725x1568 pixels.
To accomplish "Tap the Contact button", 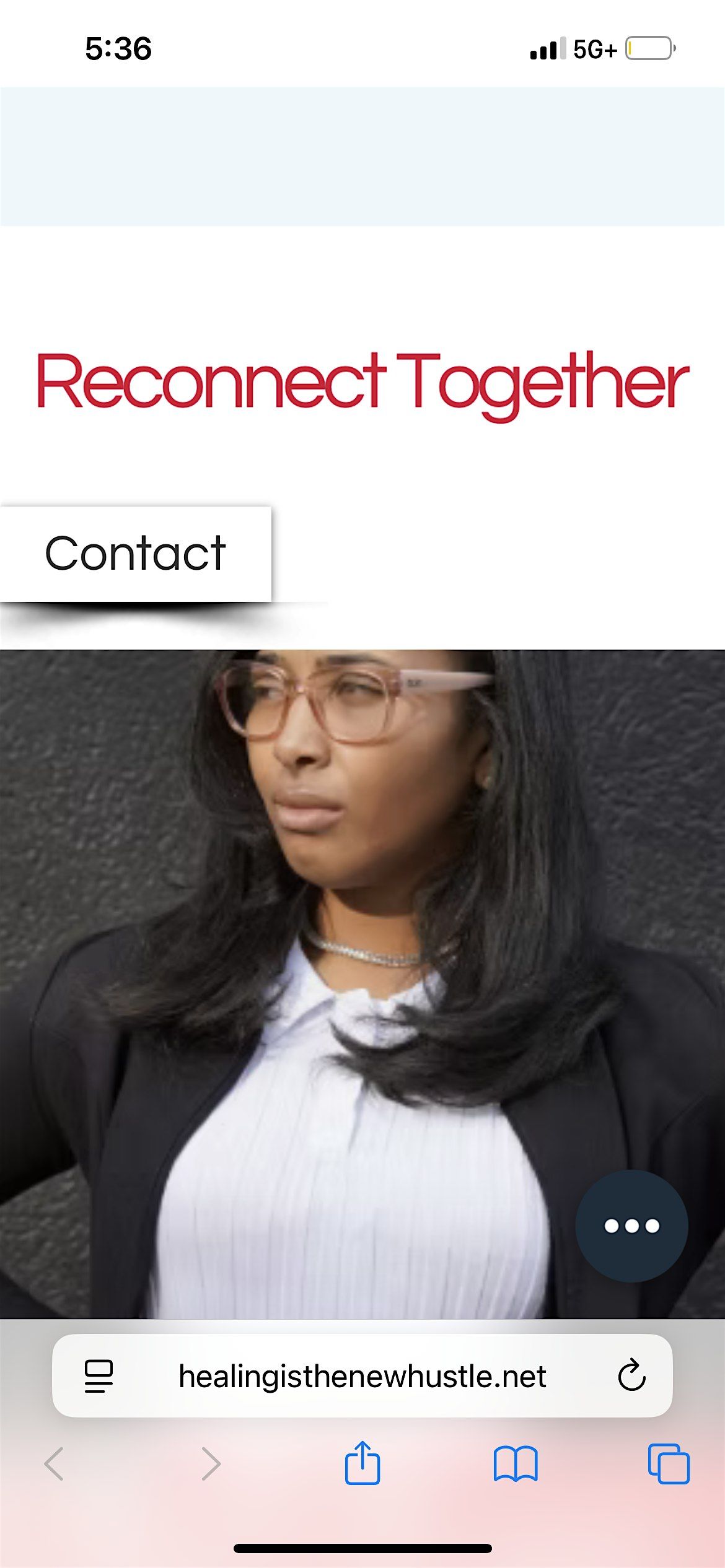I will (135, 553).
